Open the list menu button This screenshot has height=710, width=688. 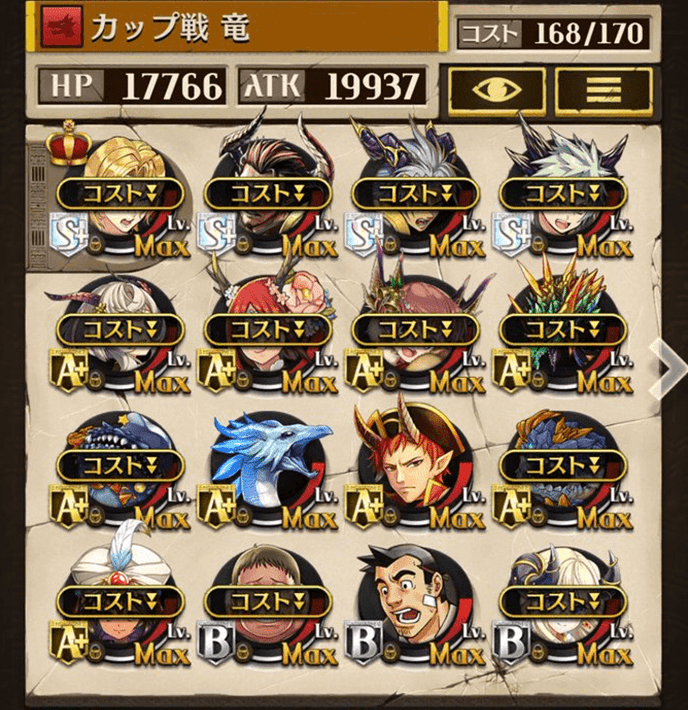603,90
